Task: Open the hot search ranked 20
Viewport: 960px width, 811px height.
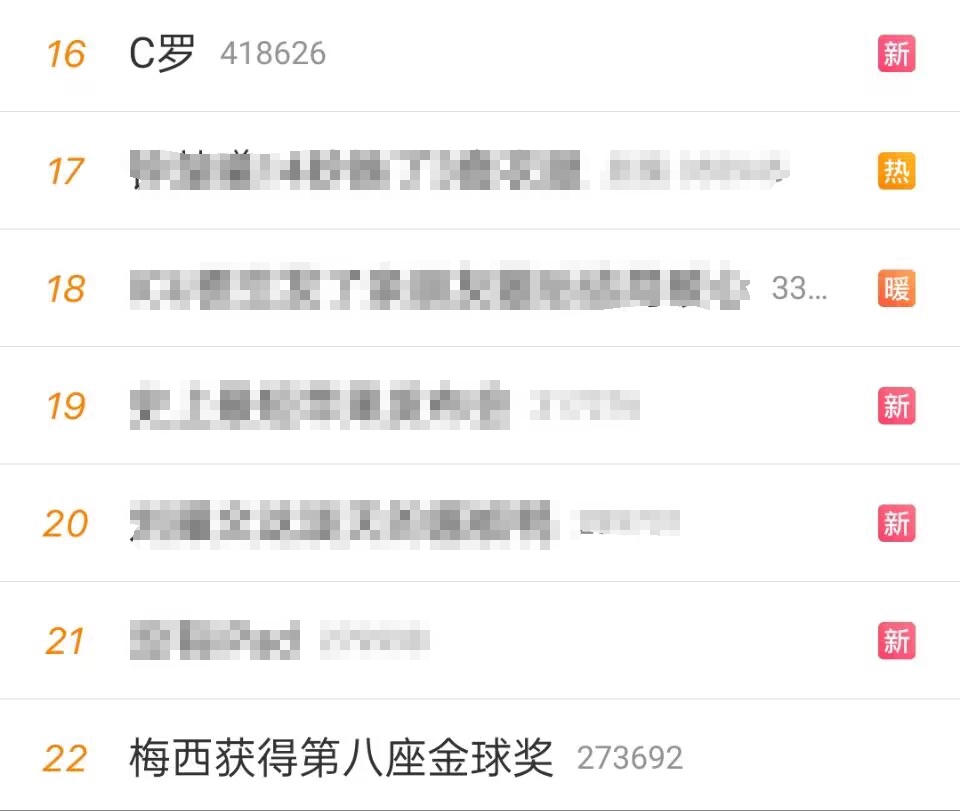Action: click(341, 523)
